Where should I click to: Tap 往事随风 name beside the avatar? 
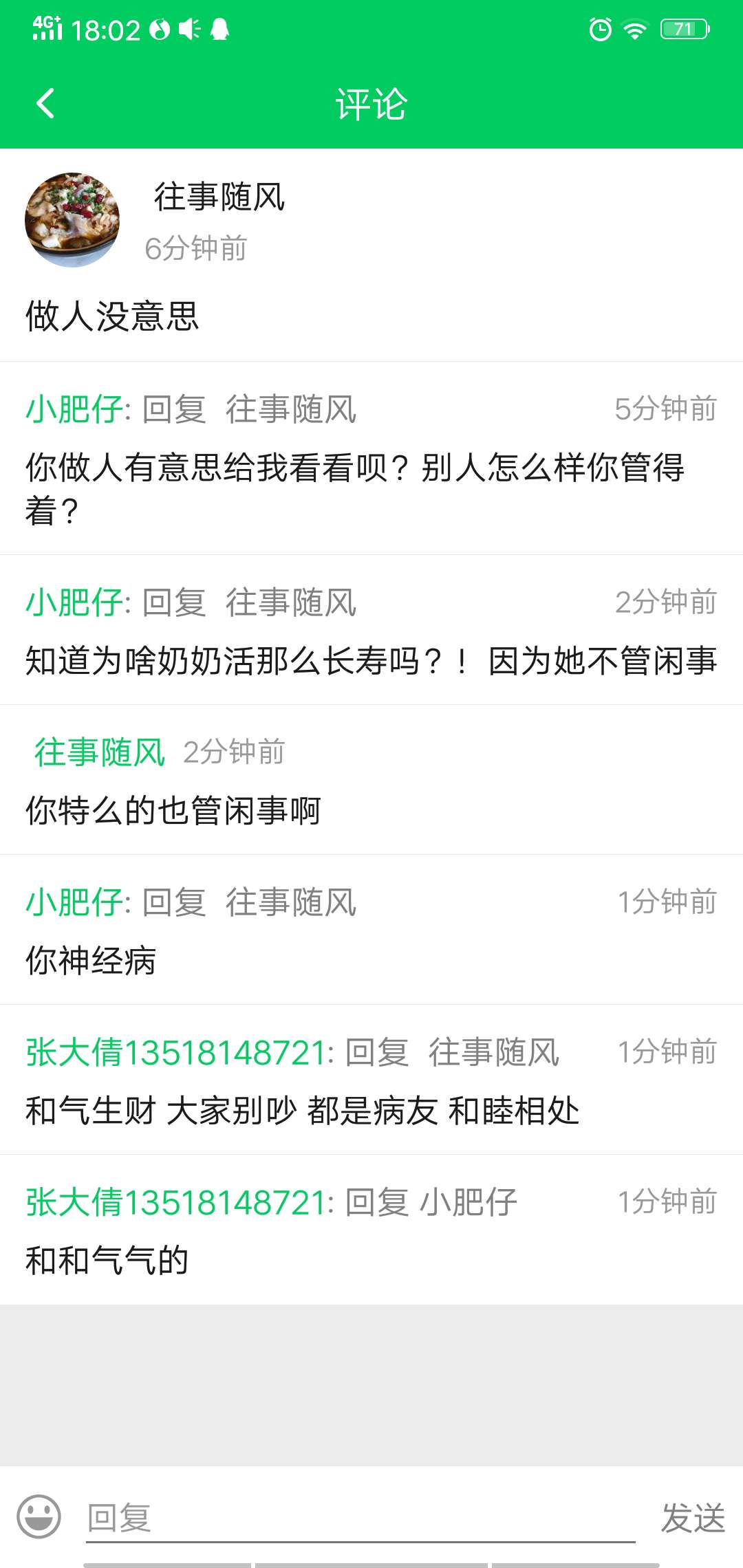tap(219, 197)
